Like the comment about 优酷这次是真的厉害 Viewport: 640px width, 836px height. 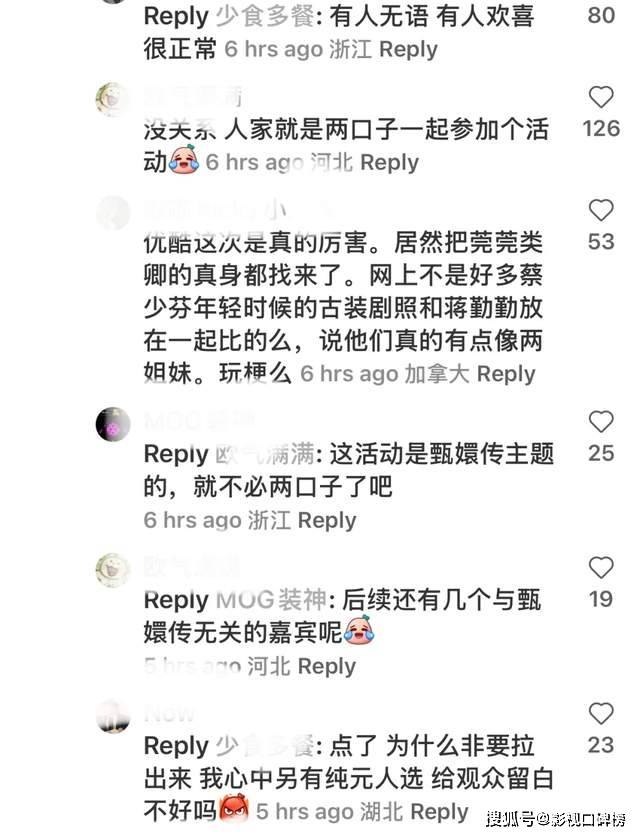pyautogui.click(x=601, y=211)
